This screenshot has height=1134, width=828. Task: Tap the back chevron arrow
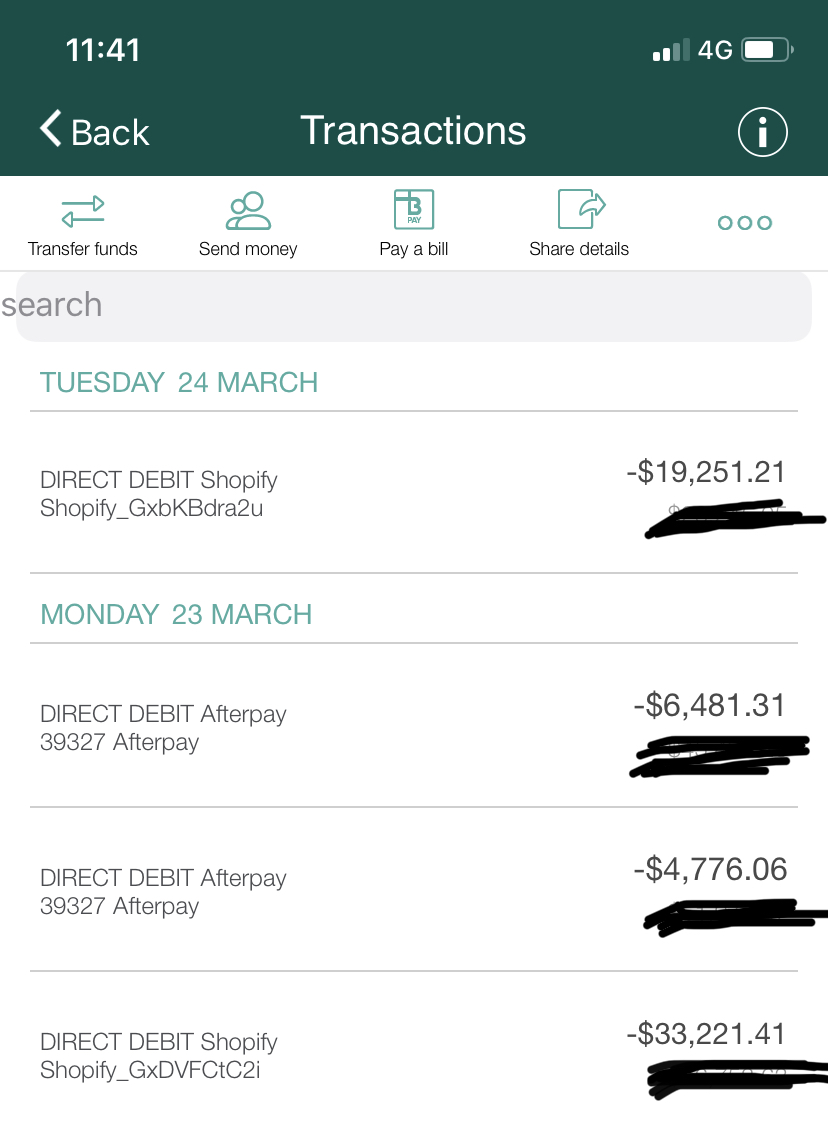pos(49,130)
